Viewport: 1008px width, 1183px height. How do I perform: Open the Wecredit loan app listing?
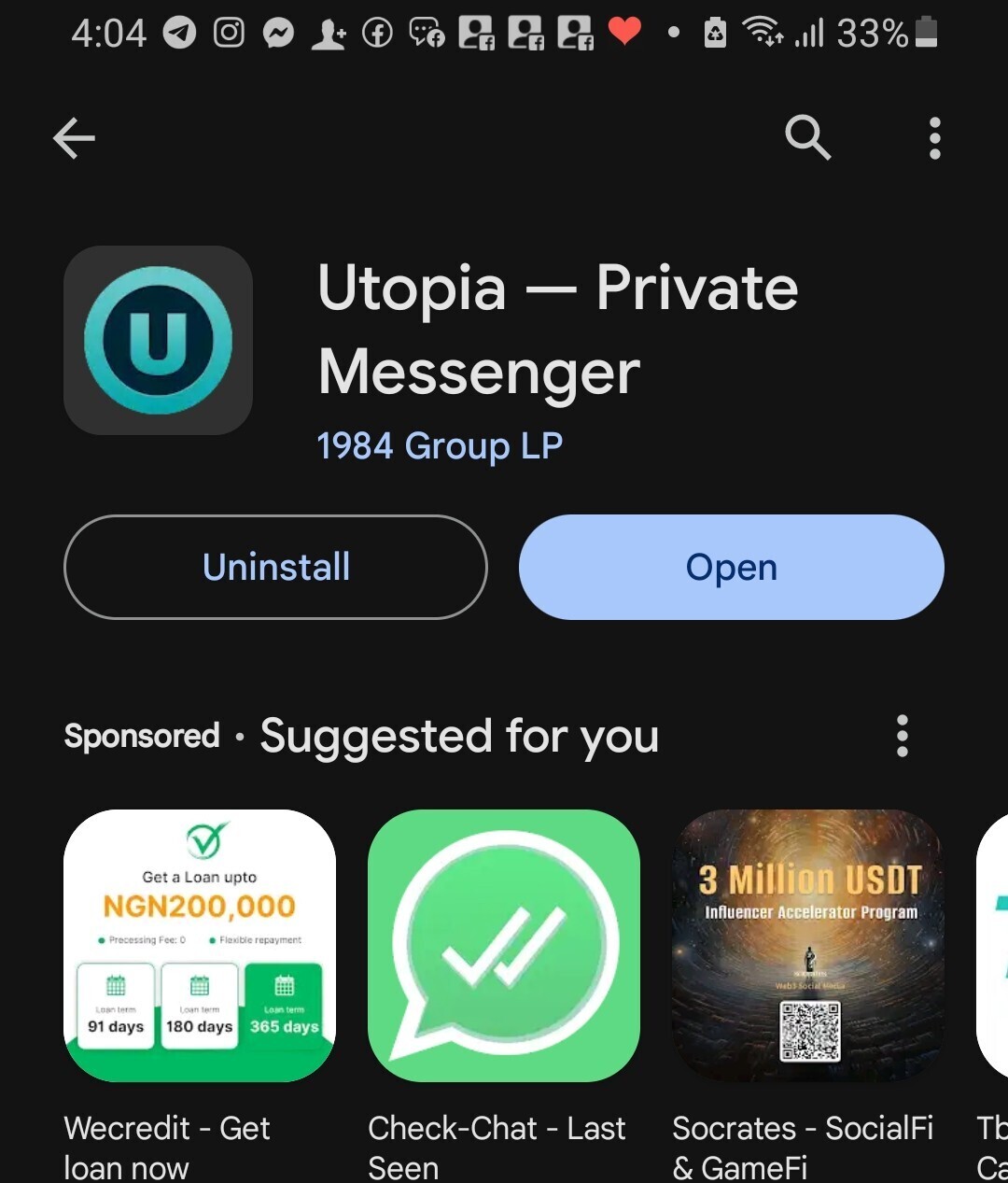click(x=200, y=946)
